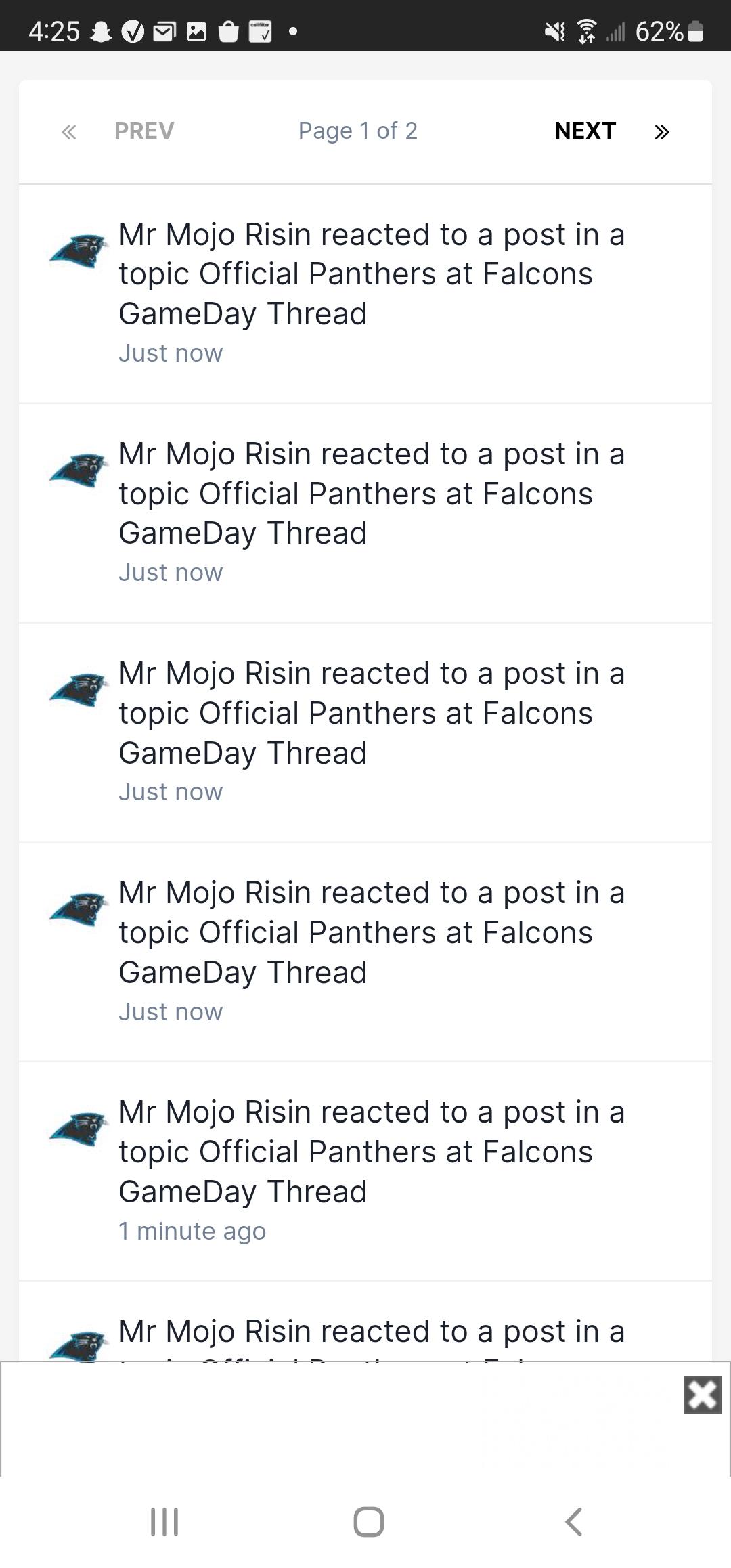Open the Mr Mojo Risin notification from 1 minute ago

[365, 1171]
